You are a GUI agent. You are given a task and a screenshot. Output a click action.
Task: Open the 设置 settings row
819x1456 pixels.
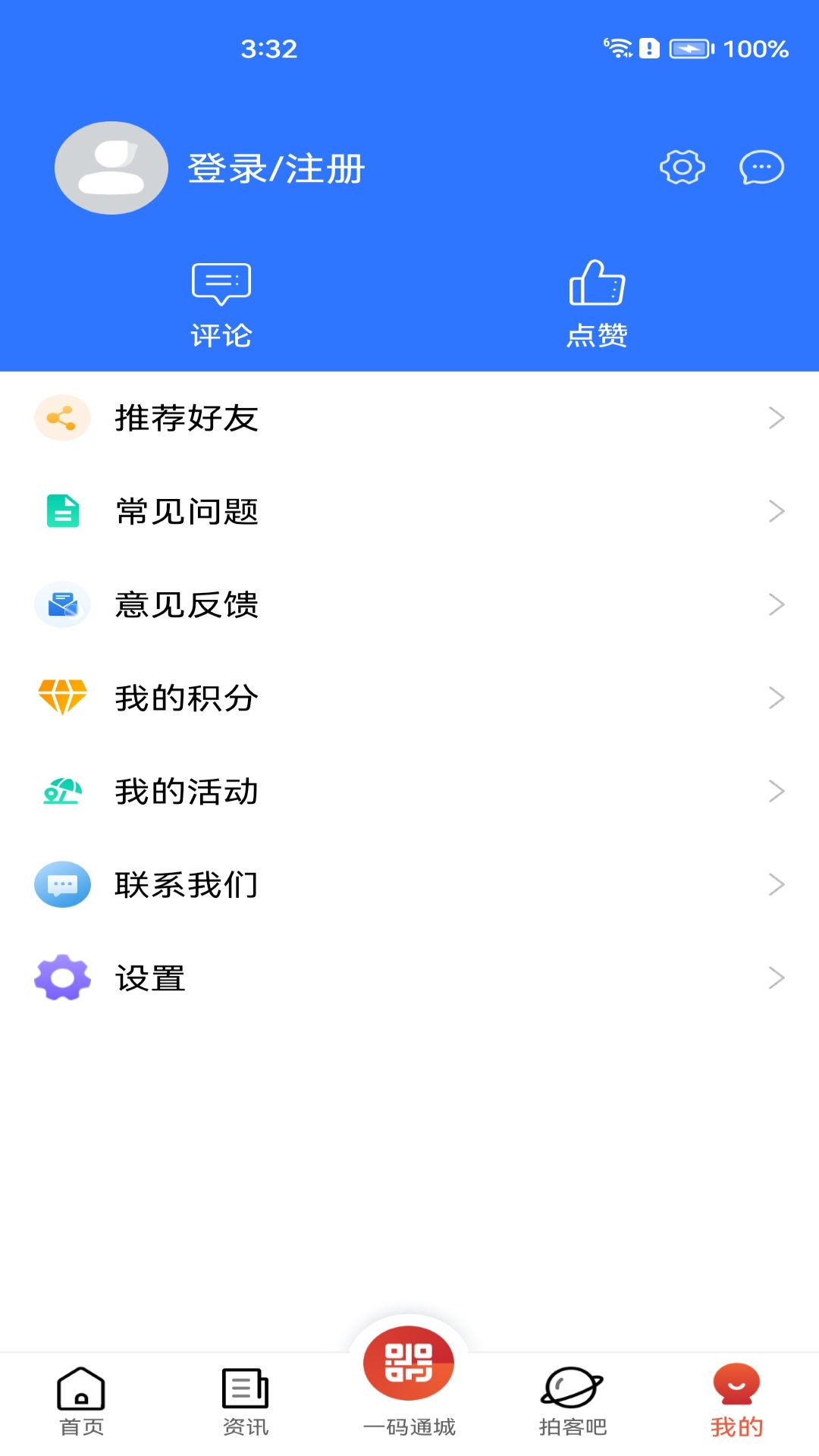pos(409,977)
